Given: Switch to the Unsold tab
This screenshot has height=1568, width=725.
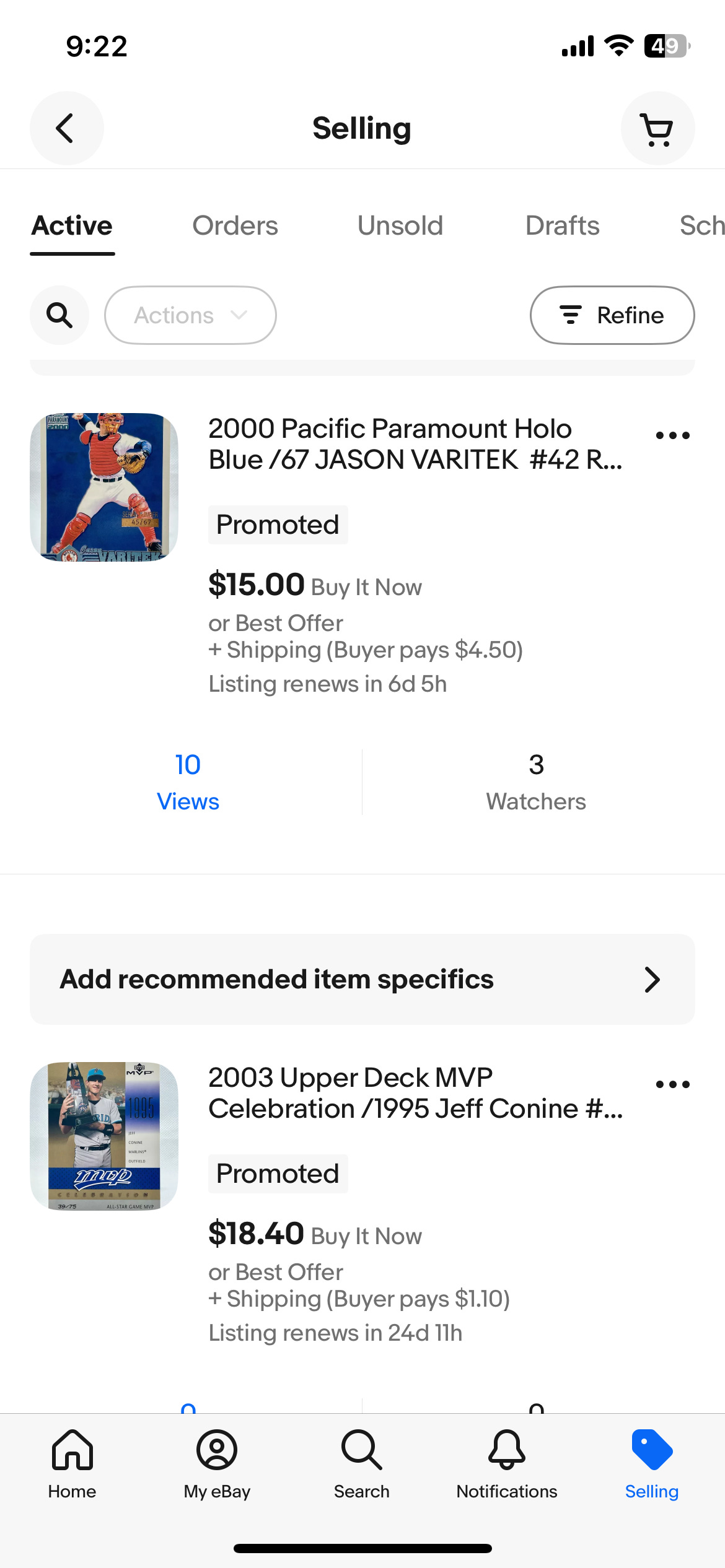Looking at the screenshot, I should 400,226.
